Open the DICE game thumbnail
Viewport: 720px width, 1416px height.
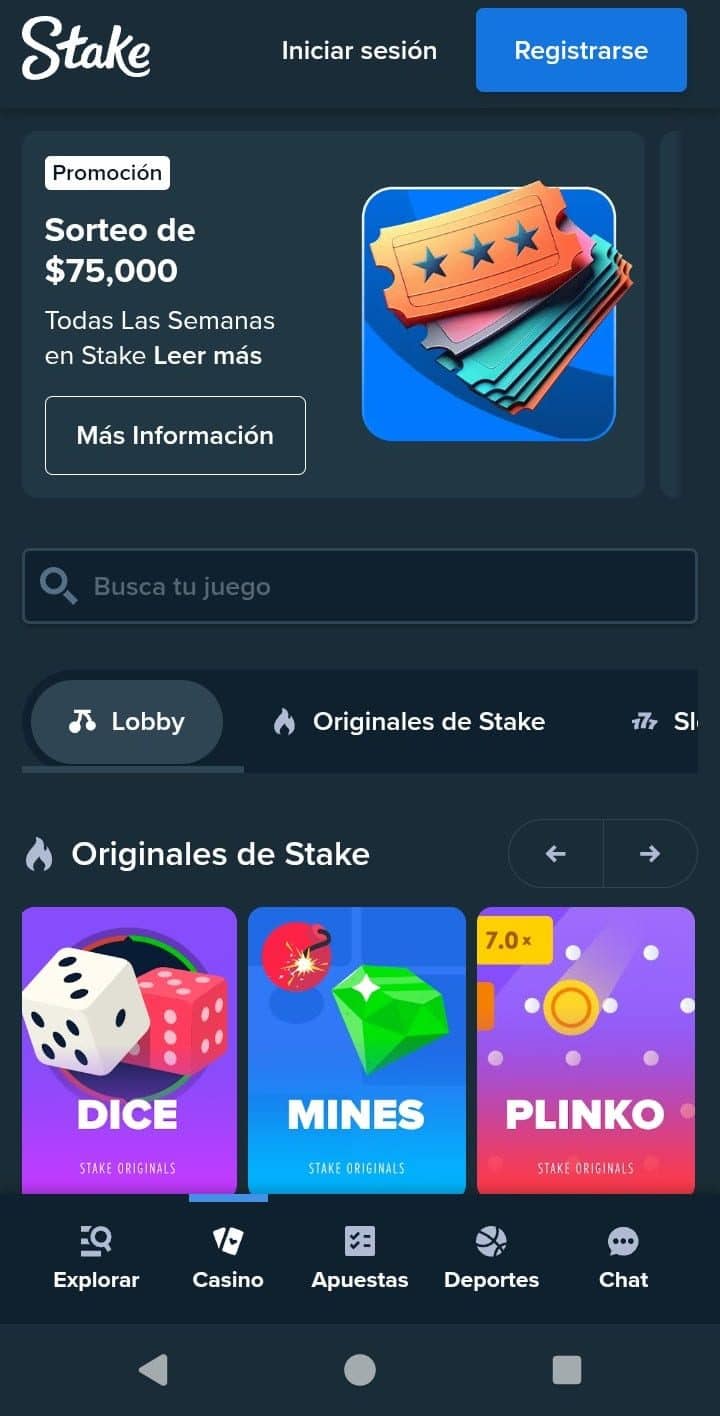(128, 1050)
